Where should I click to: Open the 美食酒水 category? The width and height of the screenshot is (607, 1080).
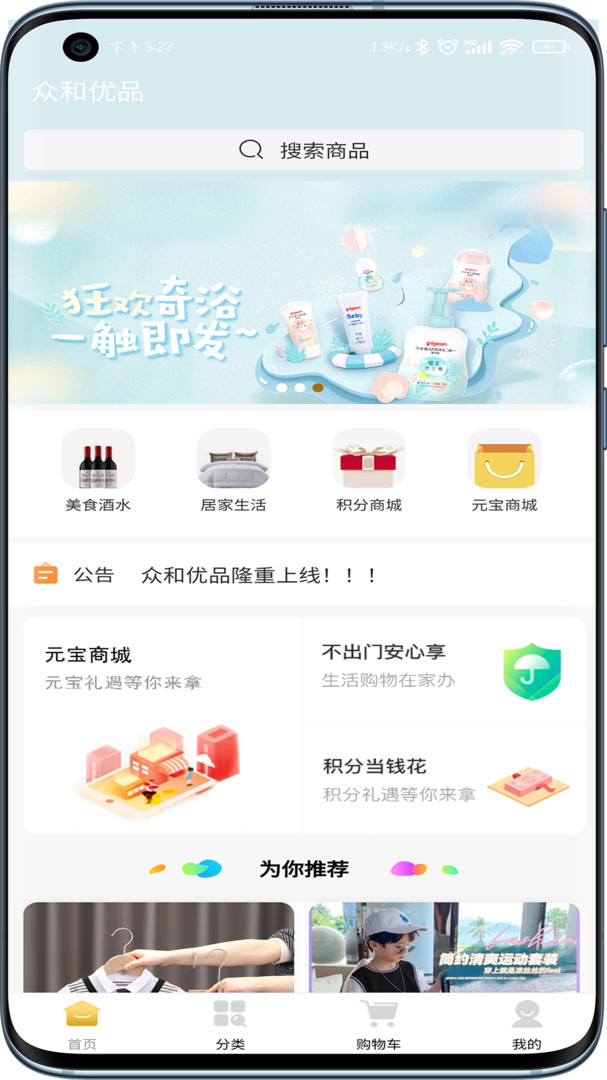pos(98,470)
